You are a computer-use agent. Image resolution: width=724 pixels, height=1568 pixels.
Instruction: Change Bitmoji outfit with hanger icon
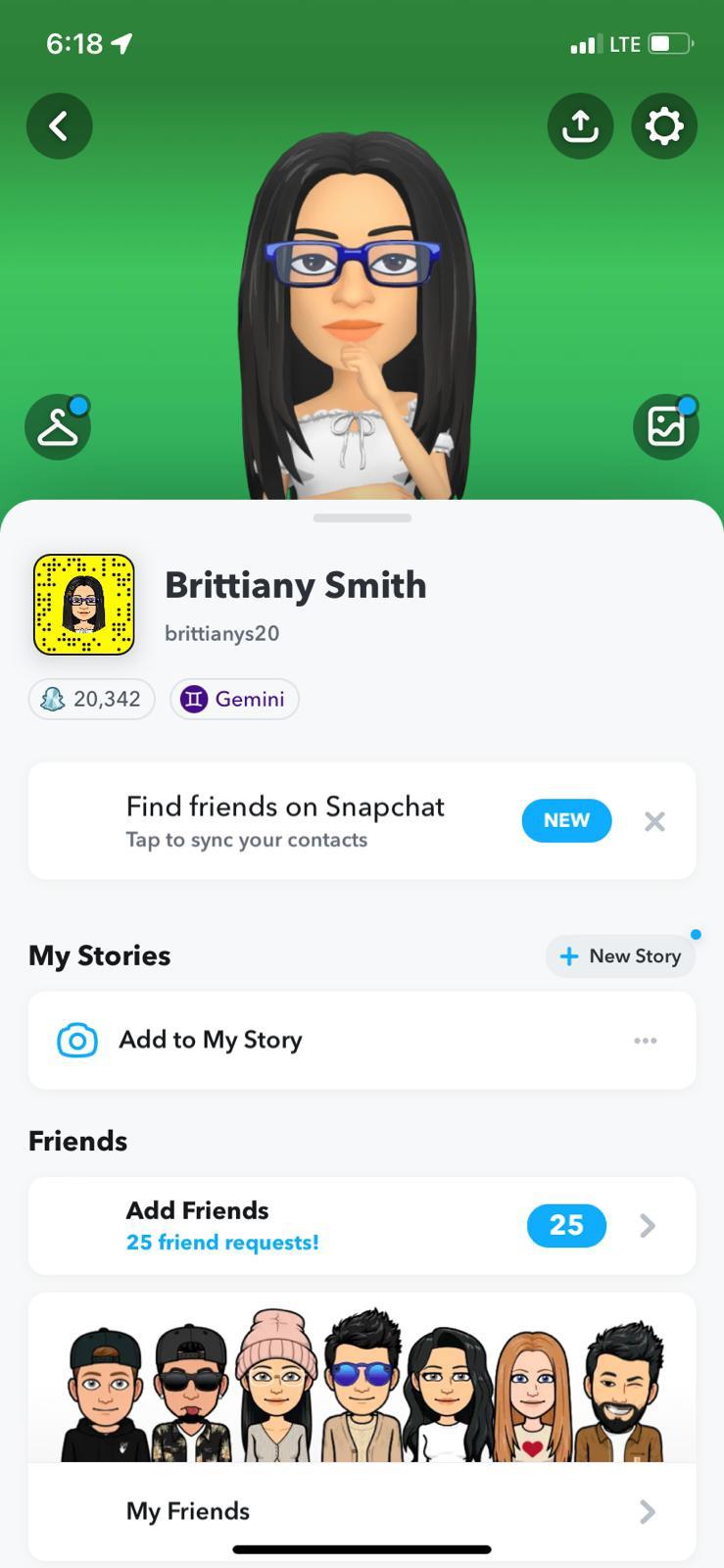[x=58, y=427]
